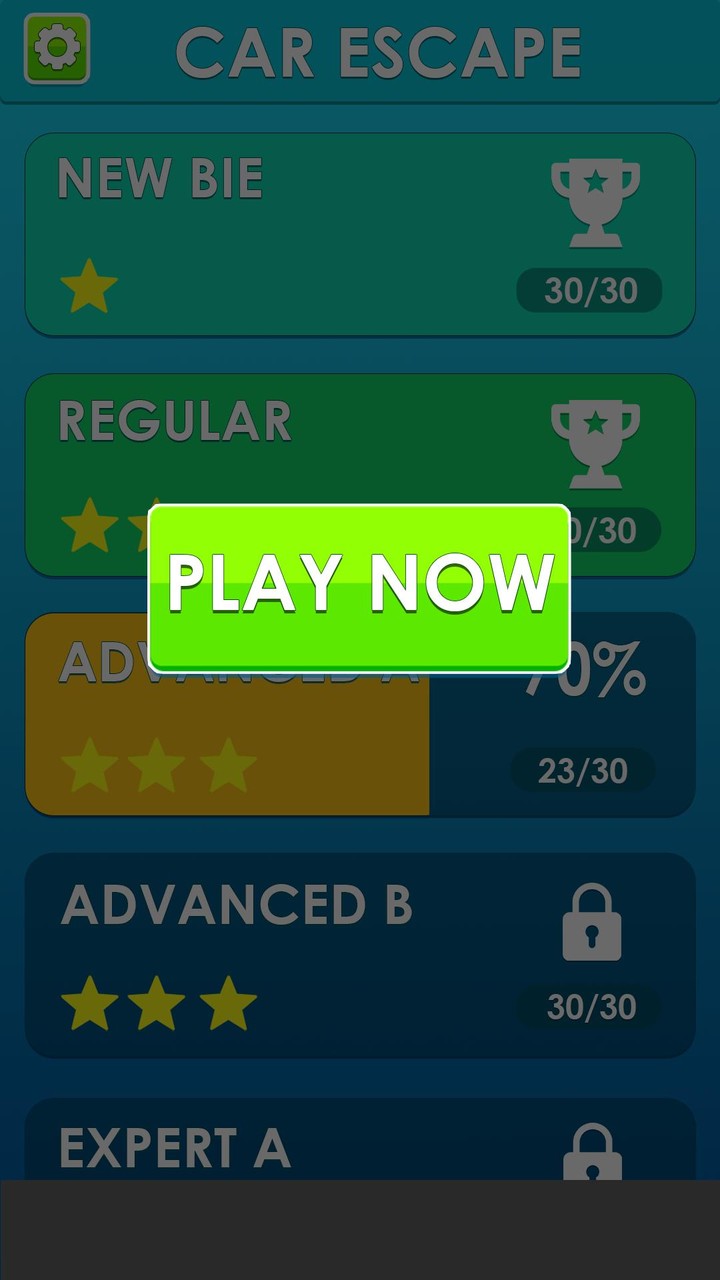Screen dimensions: 720x1280
Task: Click the trophy icon on NEW BIE card
Action: tap(592, 203)
